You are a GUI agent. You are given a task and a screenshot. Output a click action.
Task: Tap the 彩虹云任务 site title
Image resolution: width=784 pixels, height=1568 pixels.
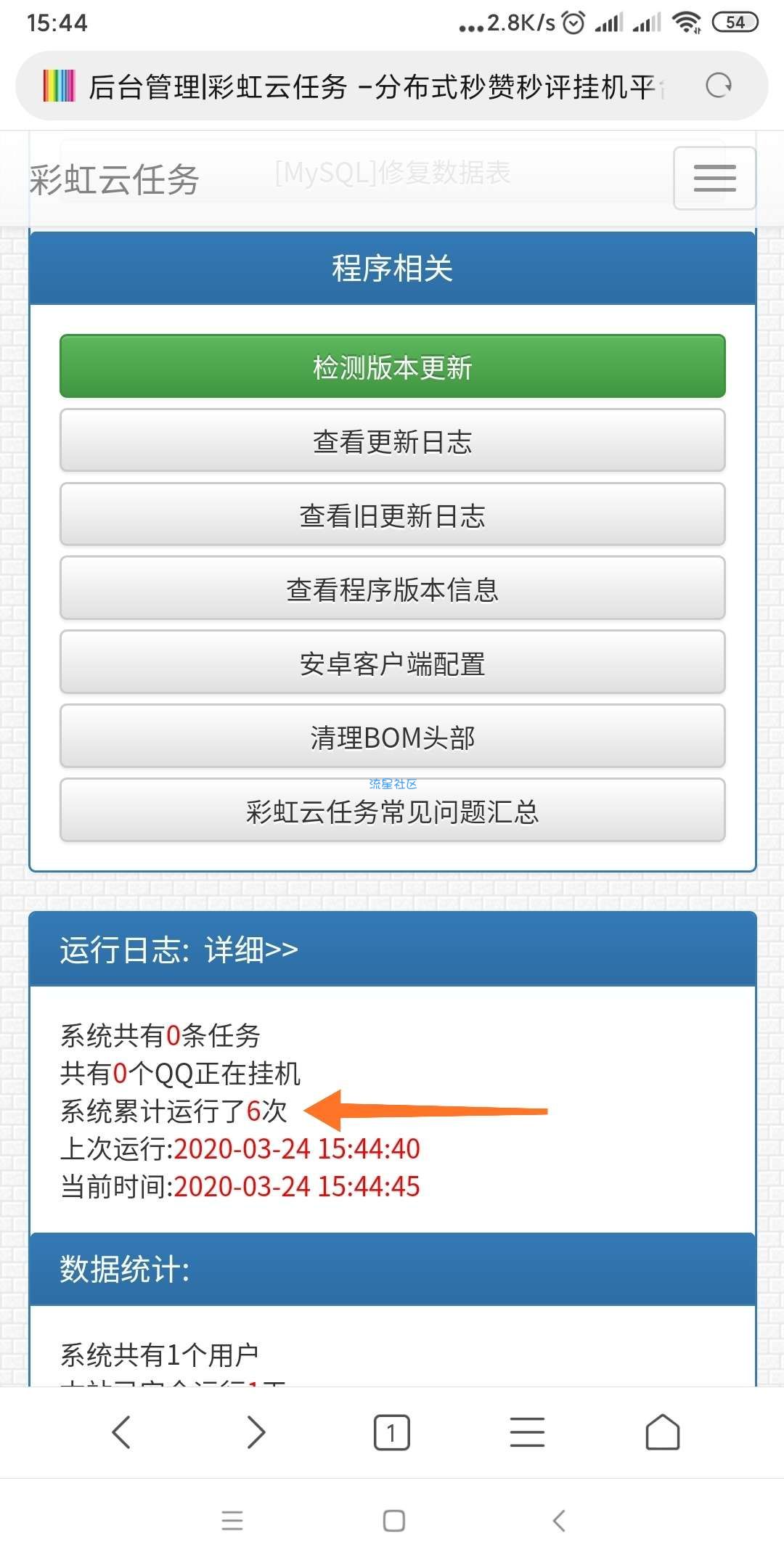tap(115, 179)
